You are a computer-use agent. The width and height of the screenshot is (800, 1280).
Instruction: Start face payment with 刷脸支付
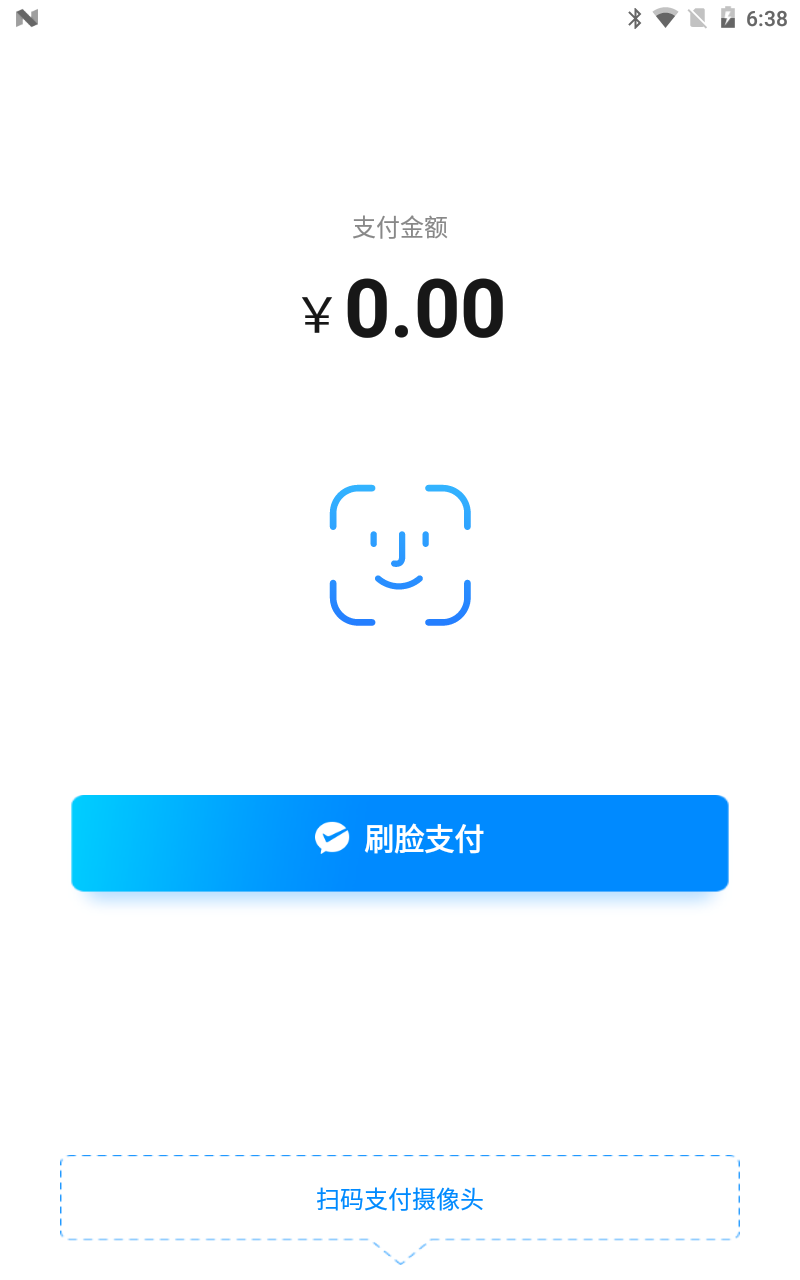pos(400,842)
